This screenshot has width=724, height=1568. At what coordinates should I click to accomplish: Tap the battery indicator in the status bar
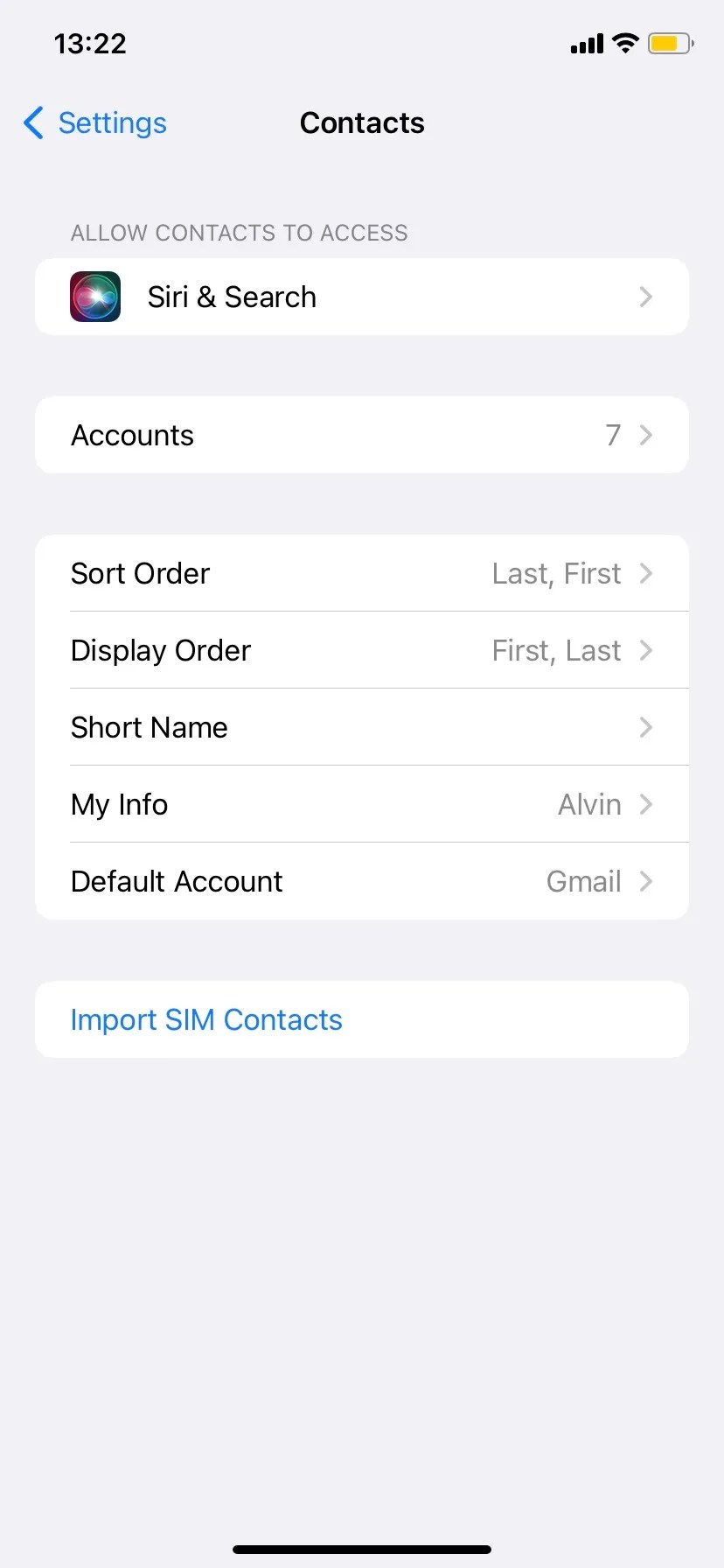pyautogui.click(x=669, y=43)
